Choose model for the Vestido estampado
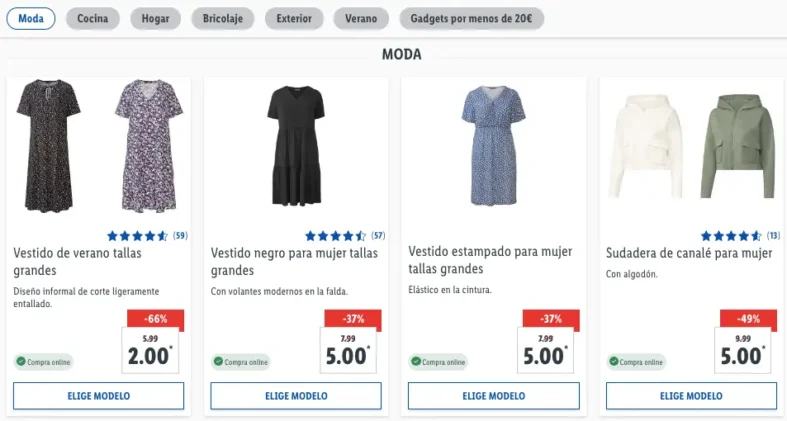 [493, 396]
